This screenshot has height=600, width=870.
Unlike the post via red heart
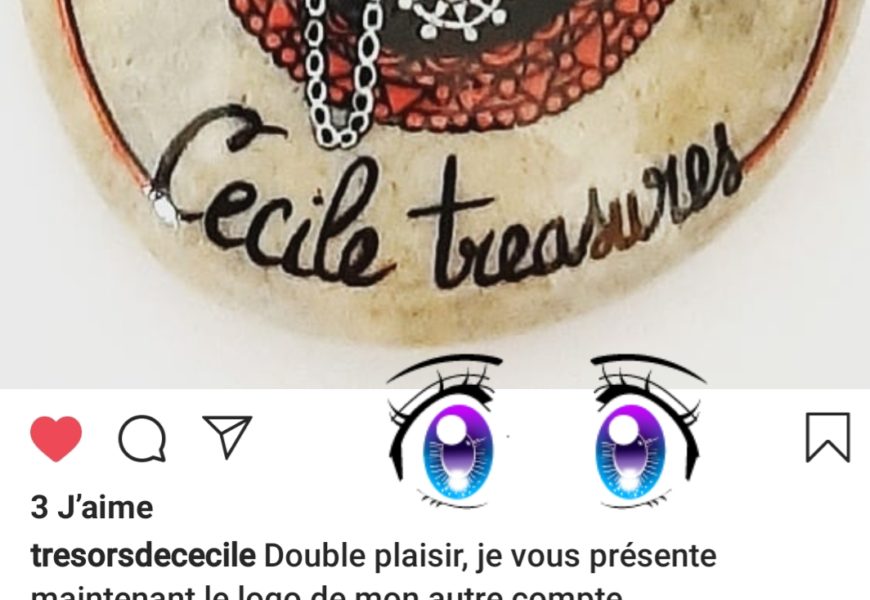tap(56, 438)
